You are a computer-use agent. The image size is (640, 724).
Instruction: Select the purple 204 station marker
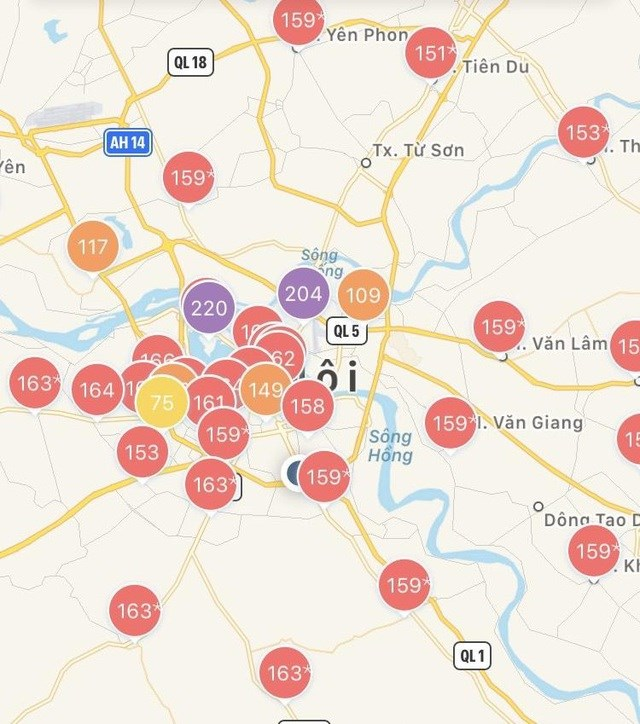(x=303, y=293)
